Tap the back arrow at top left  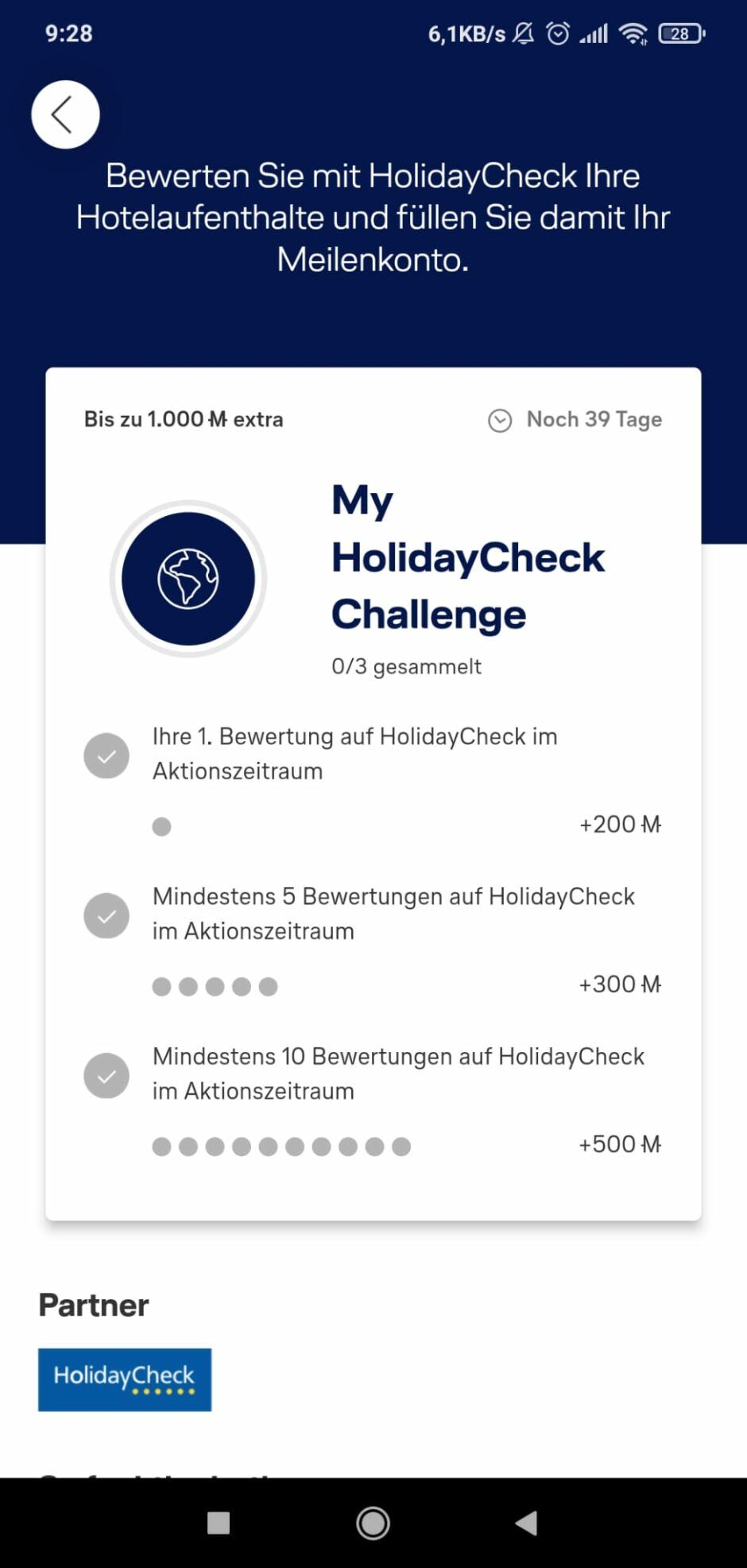pos(64,114)
